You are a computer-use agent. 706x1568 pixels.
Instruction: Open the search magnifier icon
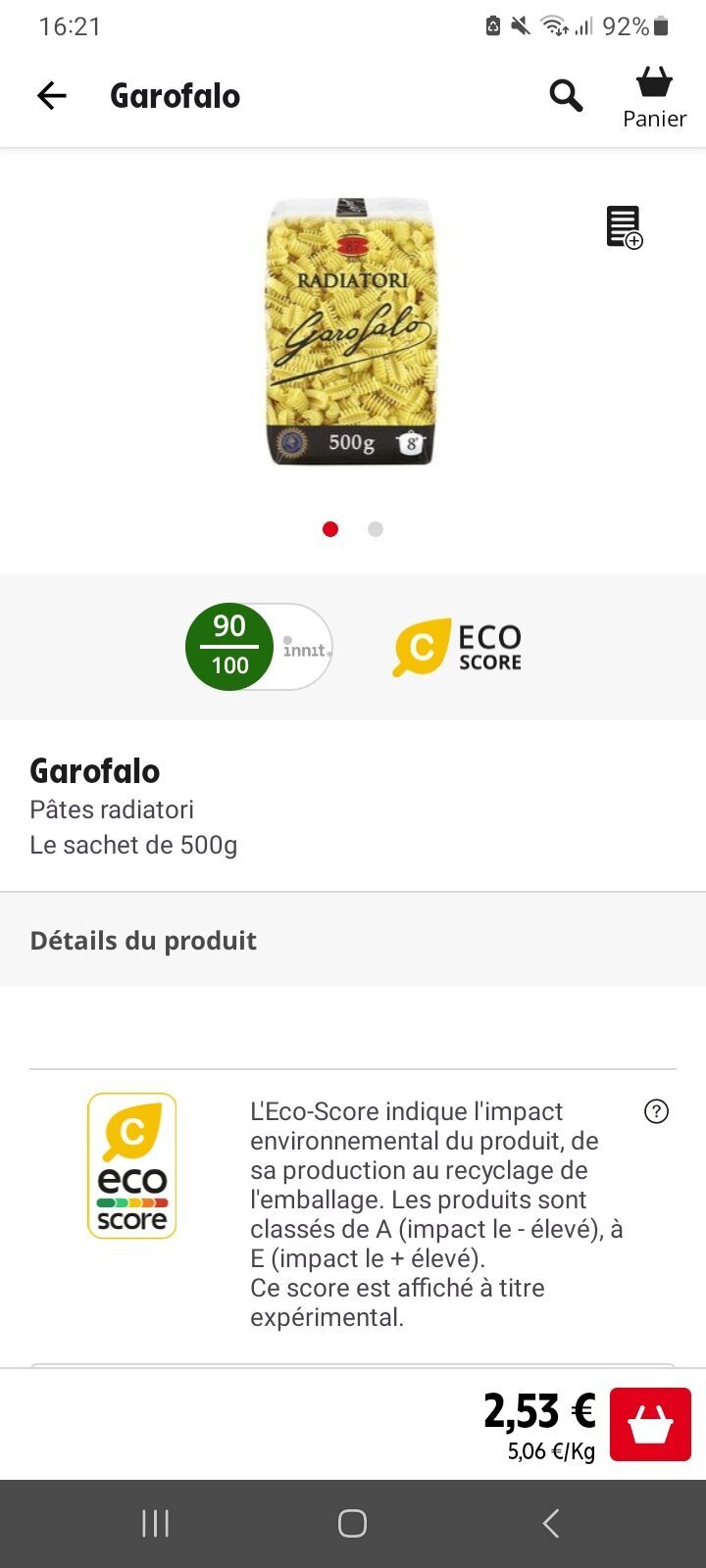pos(566,95)
